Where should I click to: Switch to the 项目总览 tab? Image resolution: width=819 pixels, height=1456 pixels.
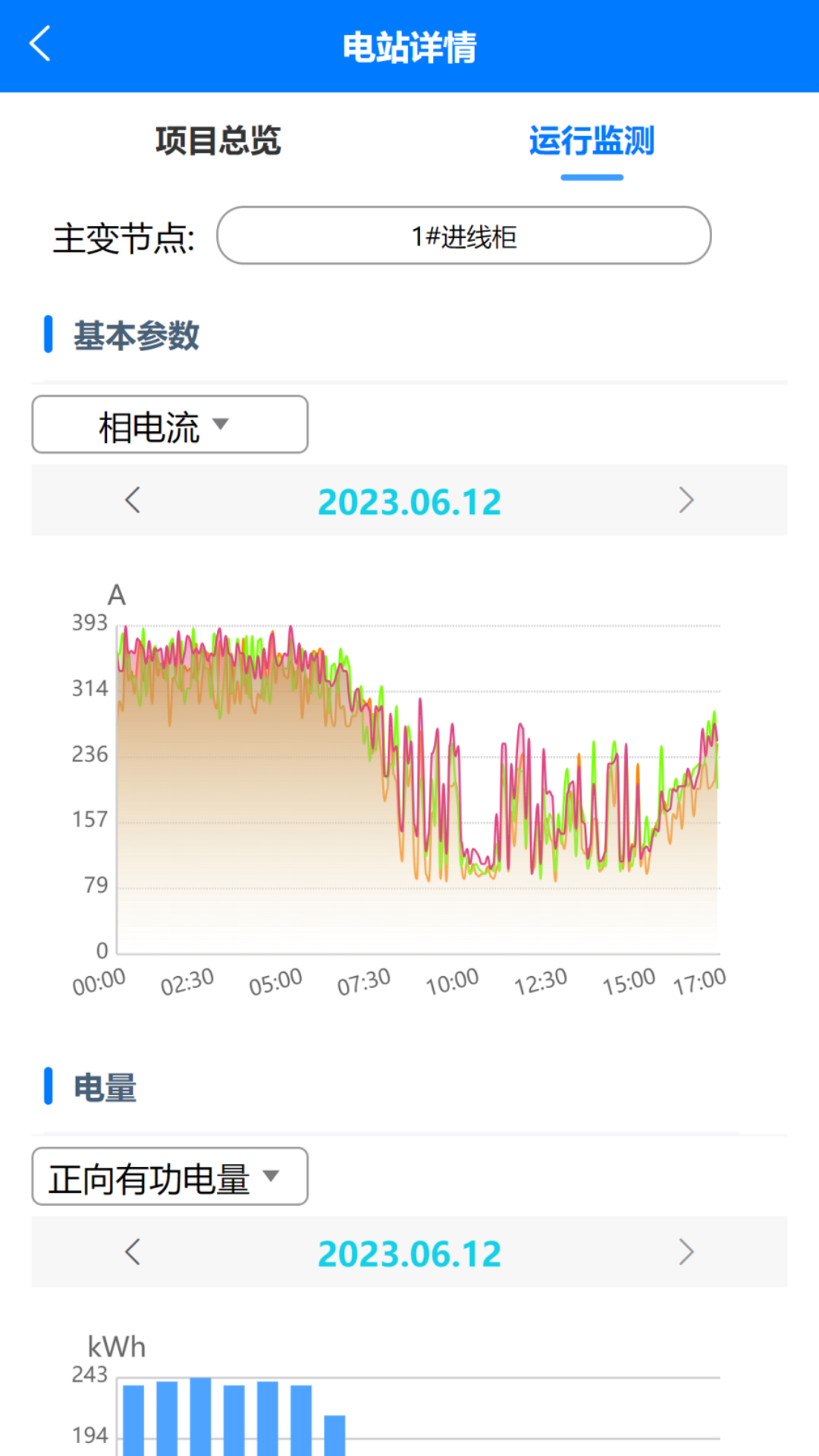pyautogui.click(x=218, y=141)
